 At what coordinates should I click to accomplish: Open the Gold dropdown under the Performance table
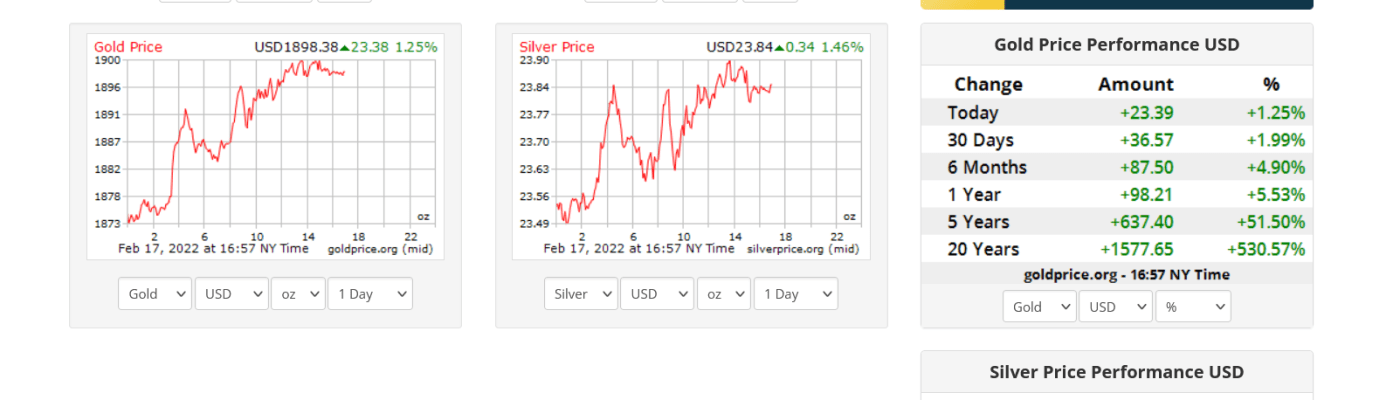tap(1040, 307)
